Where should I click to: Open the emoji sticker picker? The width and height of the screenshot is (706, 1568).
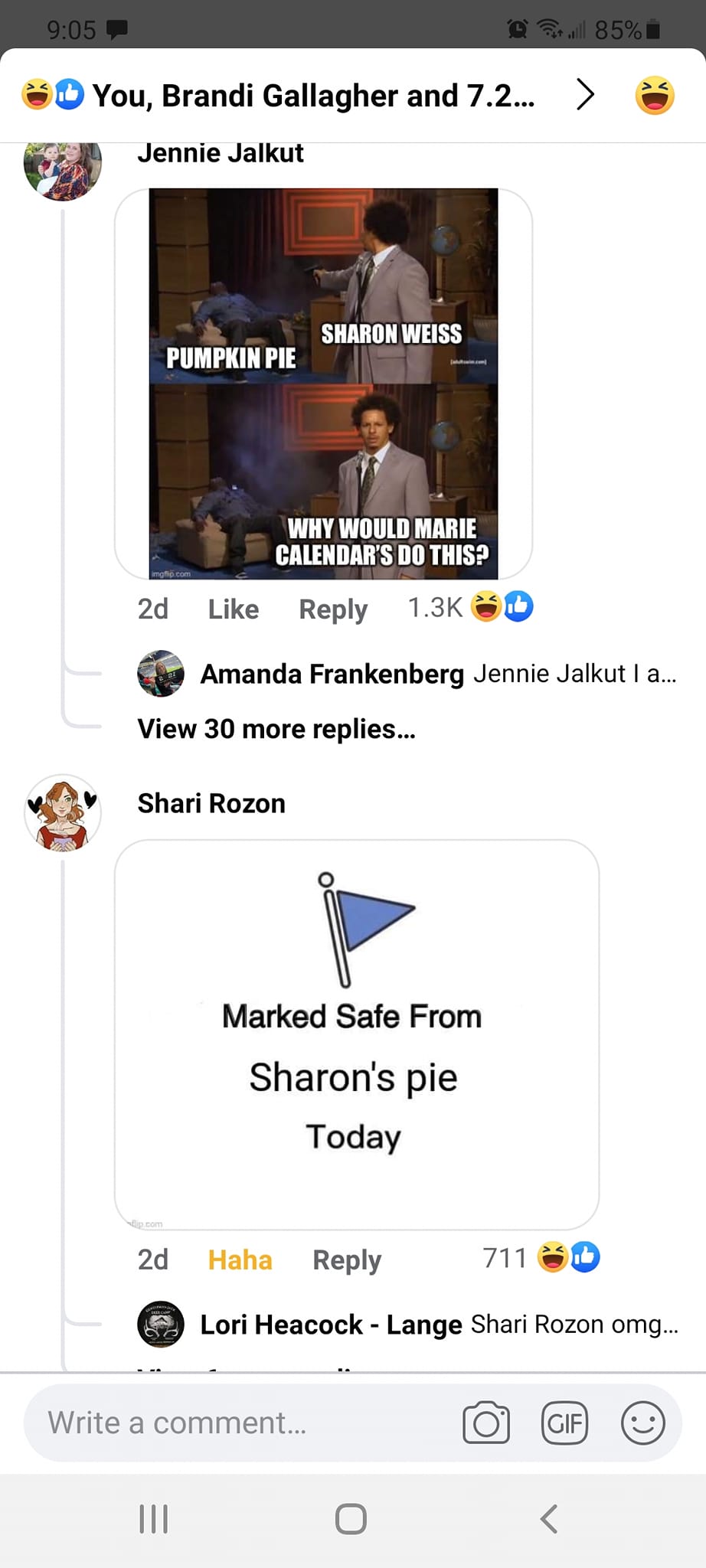pos(642,1423)
